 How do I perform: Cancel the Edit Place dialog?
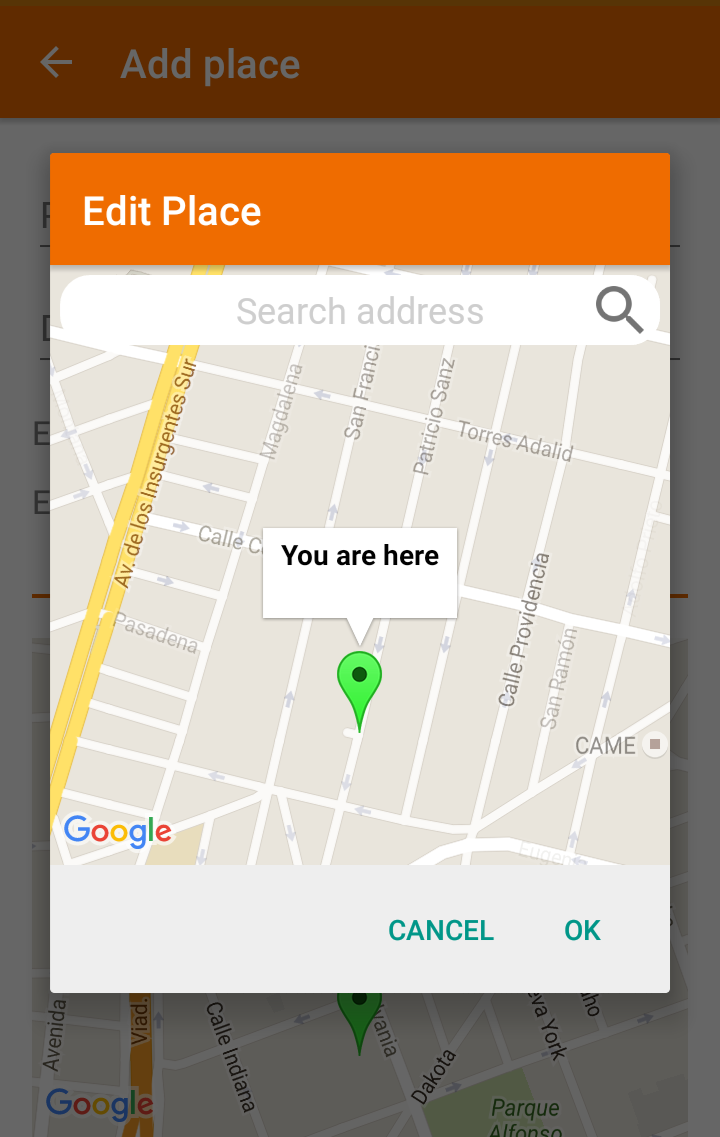click(x=441, y=930)
